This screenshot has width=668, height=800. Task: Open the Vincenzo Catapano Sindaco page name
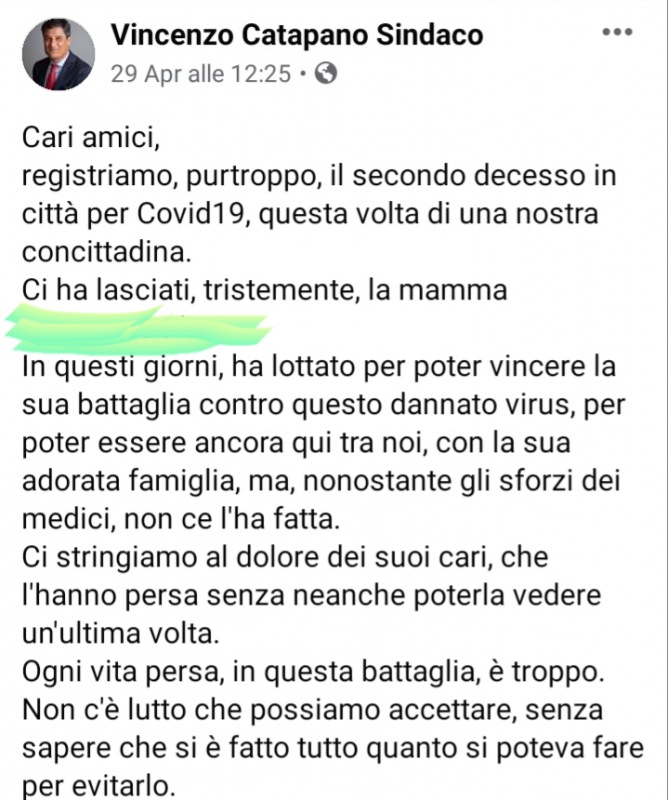point(297,35)
